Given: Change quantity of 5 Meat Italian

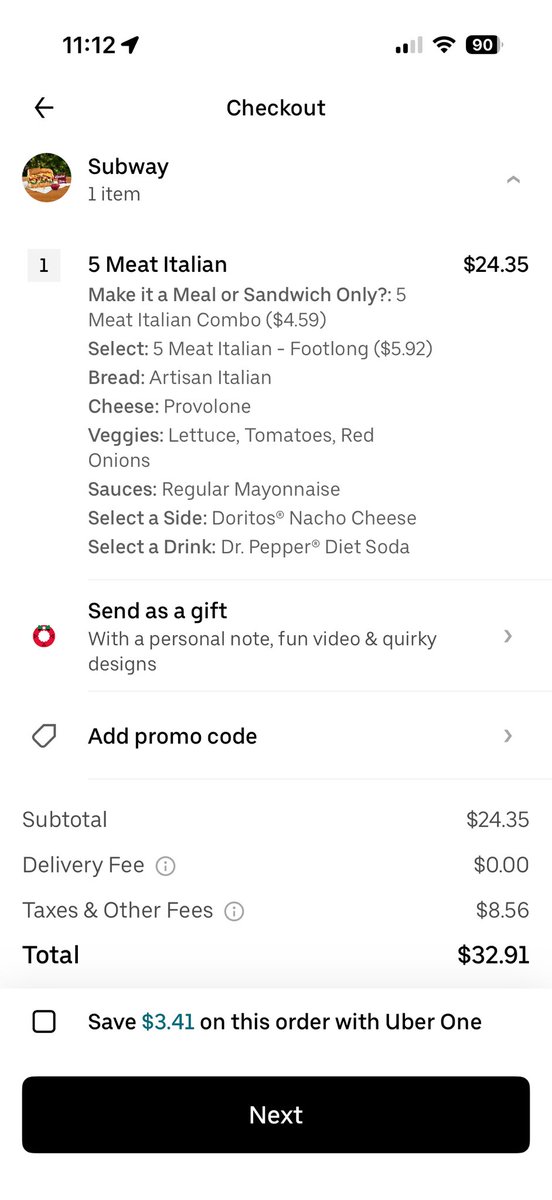Looking at the screenshot, I should [43, 265].
